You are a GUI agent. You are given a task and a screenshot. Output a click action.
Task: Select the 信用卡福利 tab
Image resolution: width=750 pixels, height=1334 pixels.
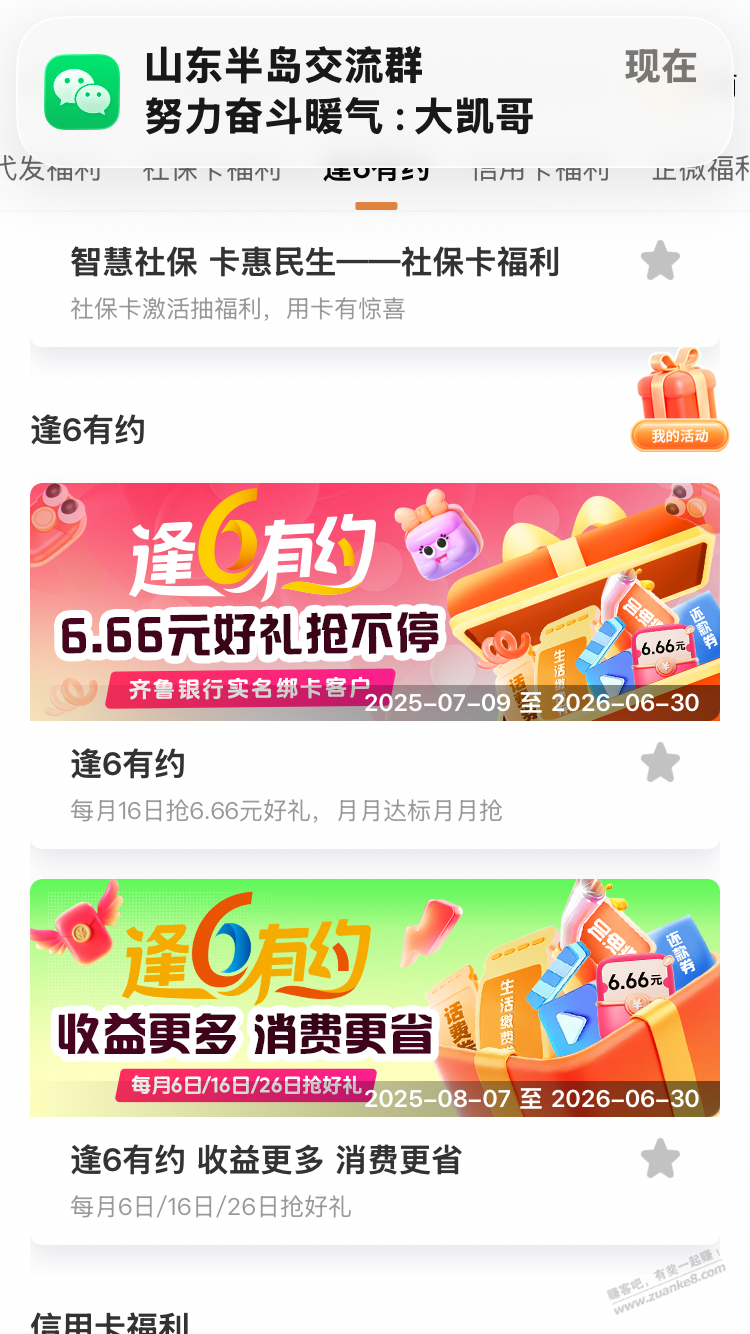click(x=540, y=171)
